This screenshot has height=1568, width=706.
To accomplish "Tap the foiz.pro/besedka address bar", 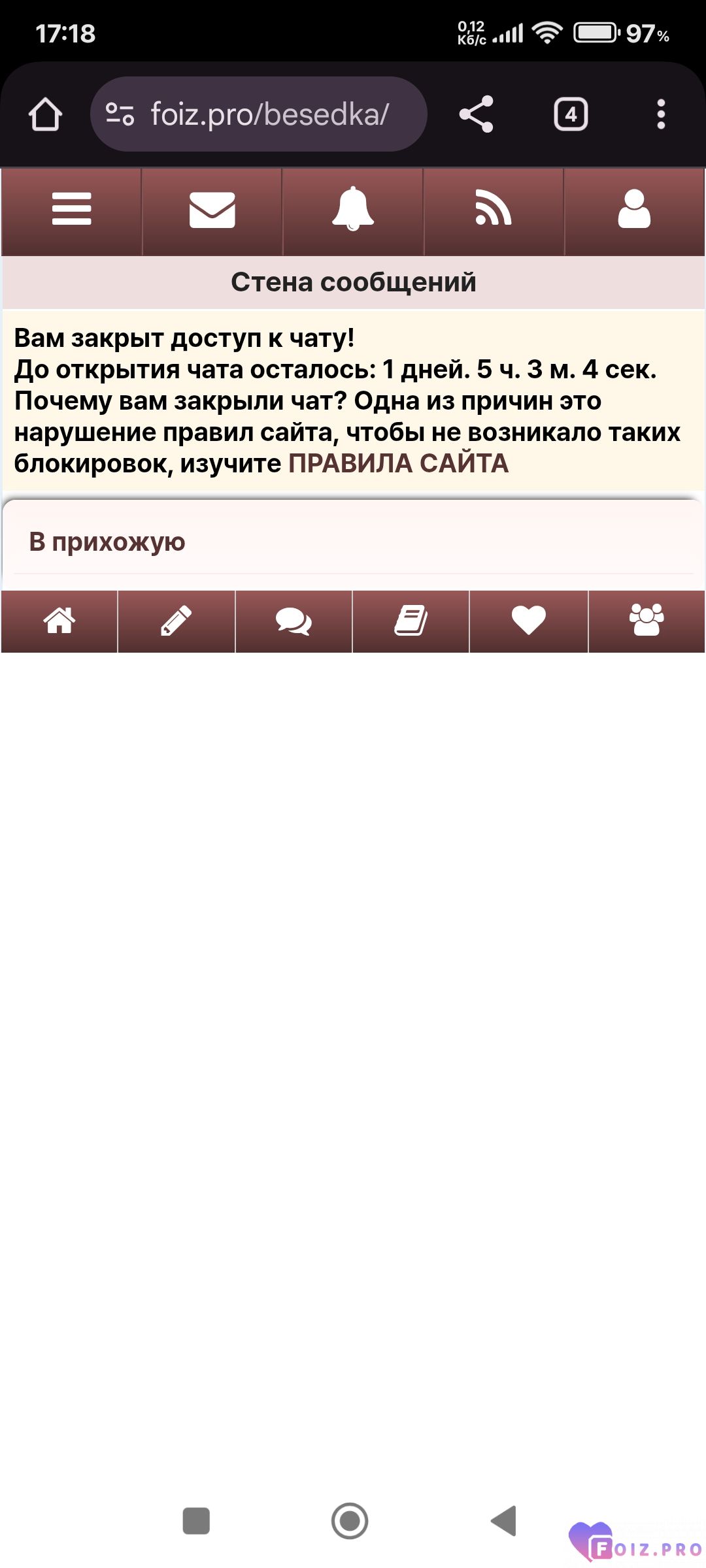I will [x=259, y=114].
